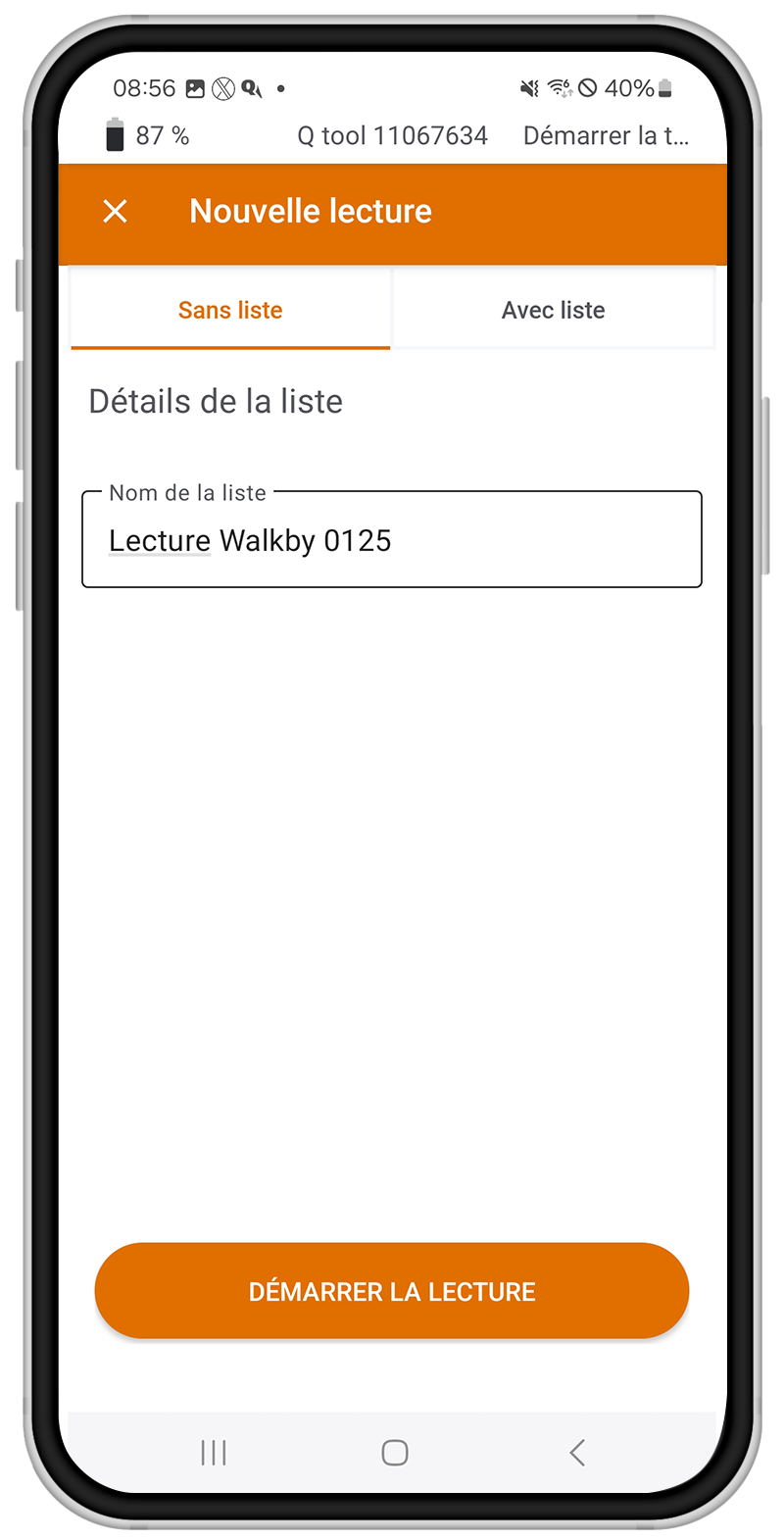784x1540 pixels.
Task: Edit the Nom de la liste field
Action: (x=392, y=540)
